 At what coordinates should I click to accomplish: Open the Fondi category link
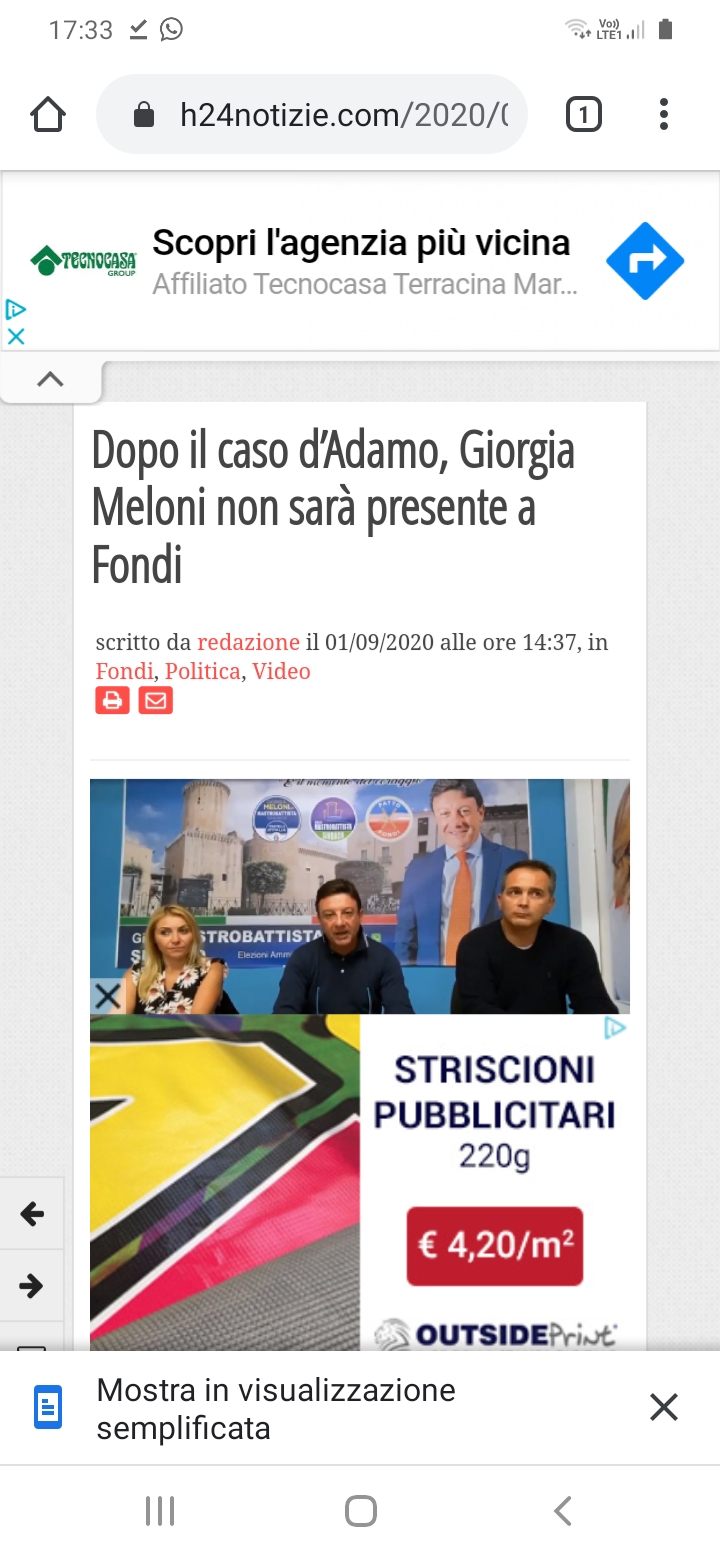[x=124, y=671]
